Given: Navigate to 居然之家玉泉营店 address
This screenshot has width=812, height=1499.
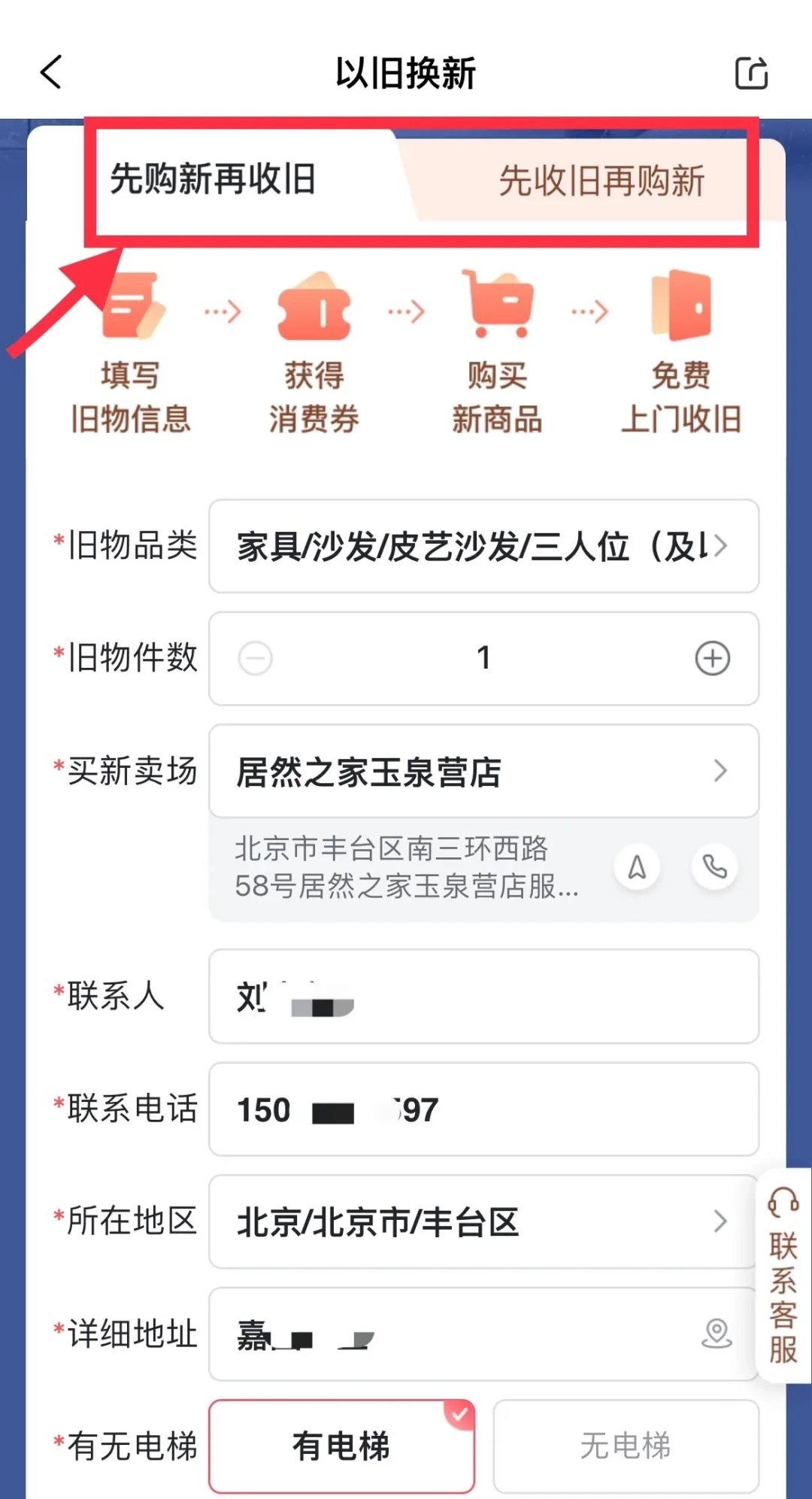Looking at the screenshot, I should tap(637, 867).
